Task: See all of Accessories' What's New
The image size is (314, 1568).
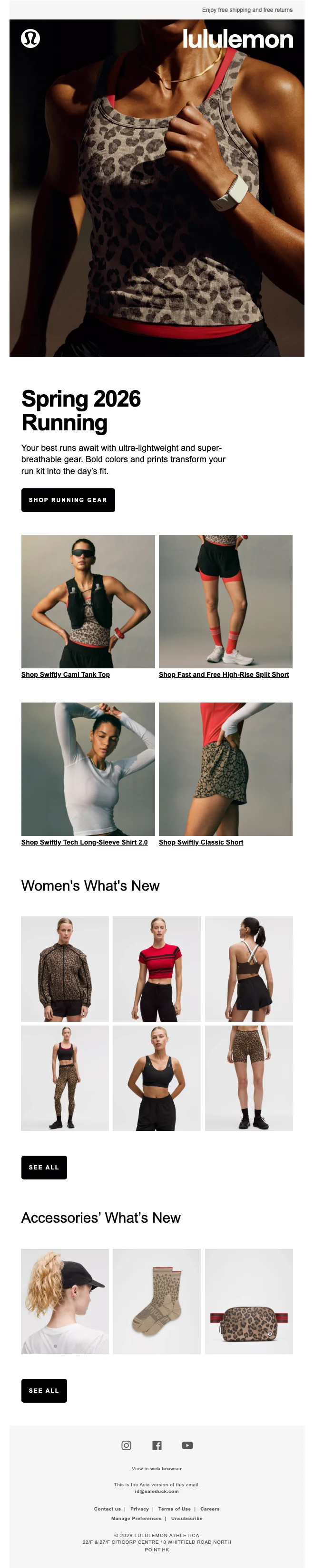Action: [44, 1391]
